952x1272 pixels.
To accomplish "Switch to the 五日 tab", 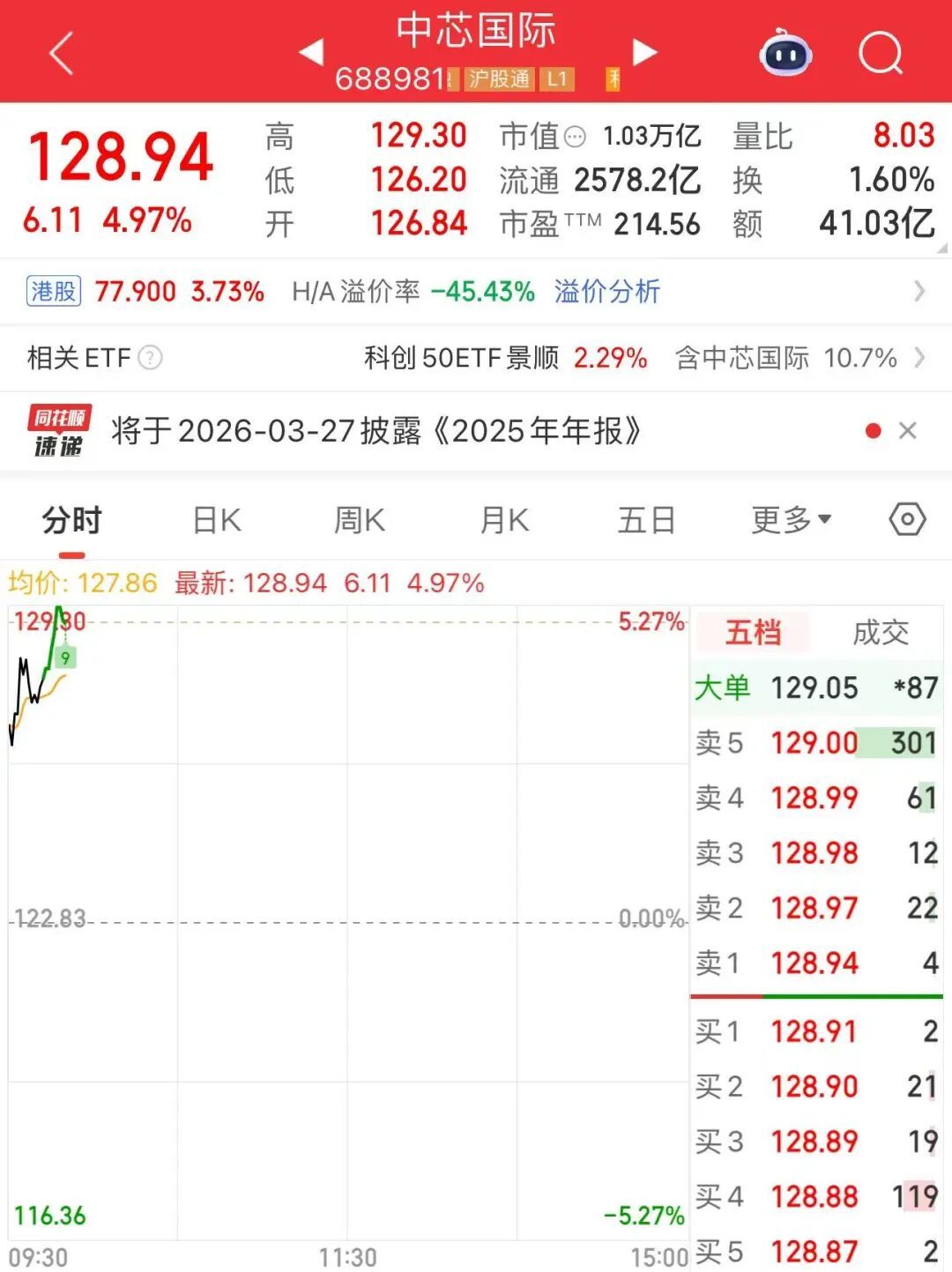I will tap(646, 520).
